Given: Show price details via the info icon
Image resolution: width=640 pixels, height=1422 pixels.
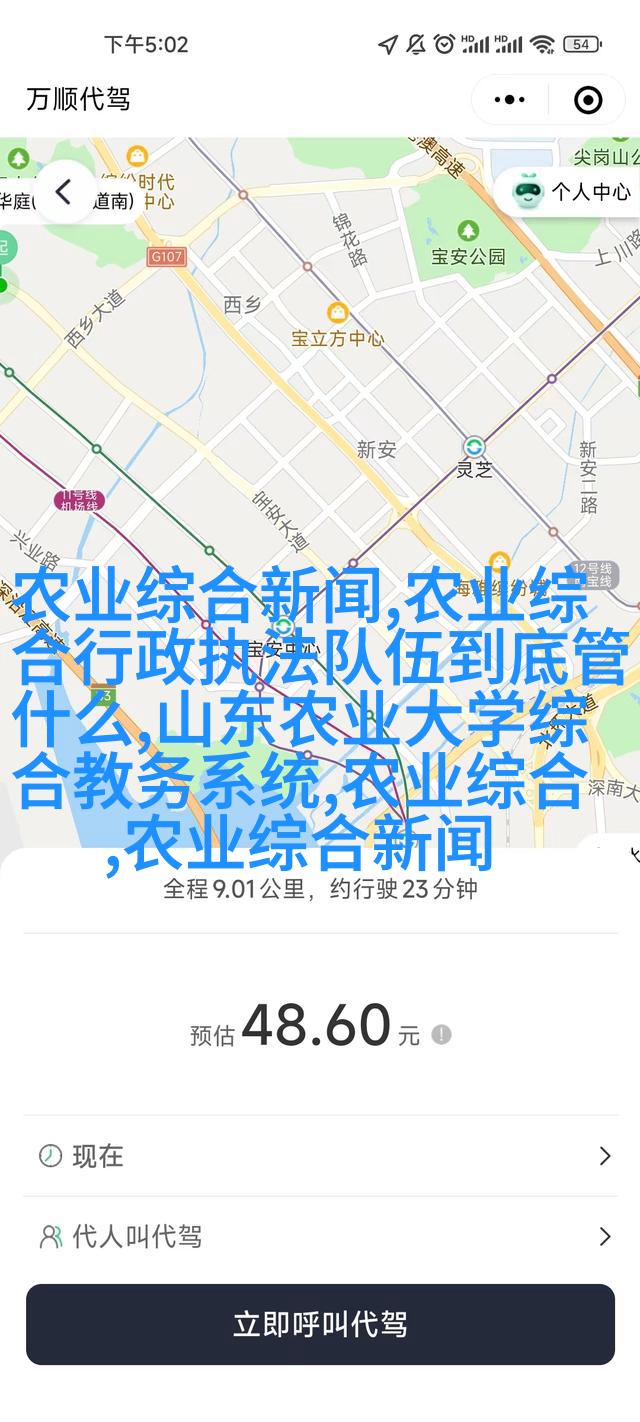Looking at the screenshot, I should click(442, 1034).
